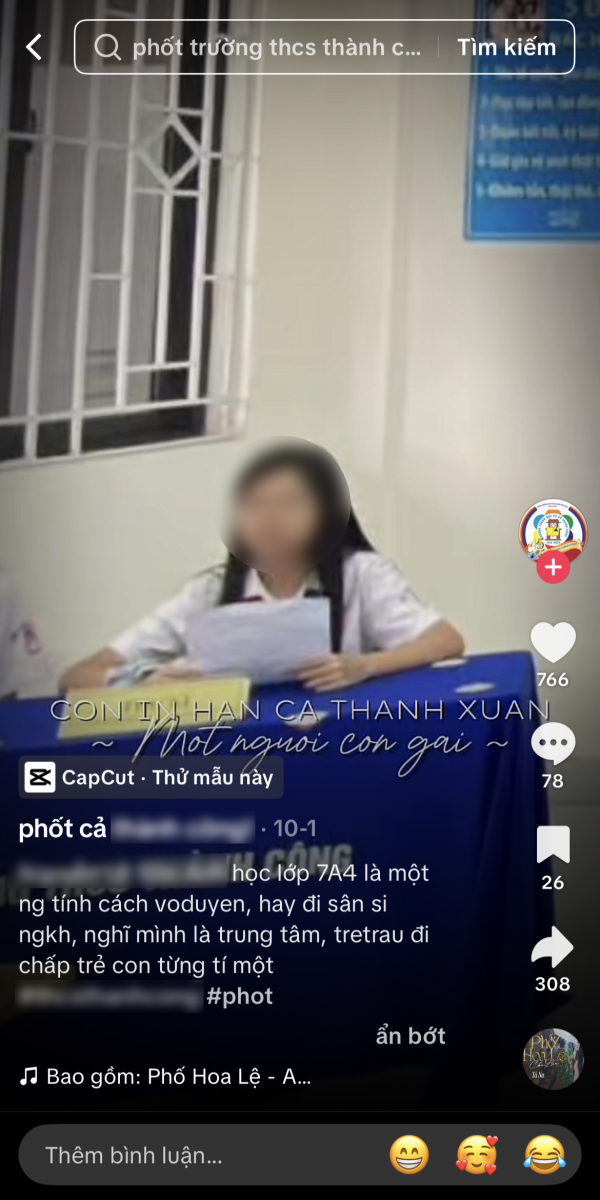Collapse the caption with "ẩn bớt"
This screenshot has height=1200, width=600.
pyautogui.click(x=410, y=1035)
